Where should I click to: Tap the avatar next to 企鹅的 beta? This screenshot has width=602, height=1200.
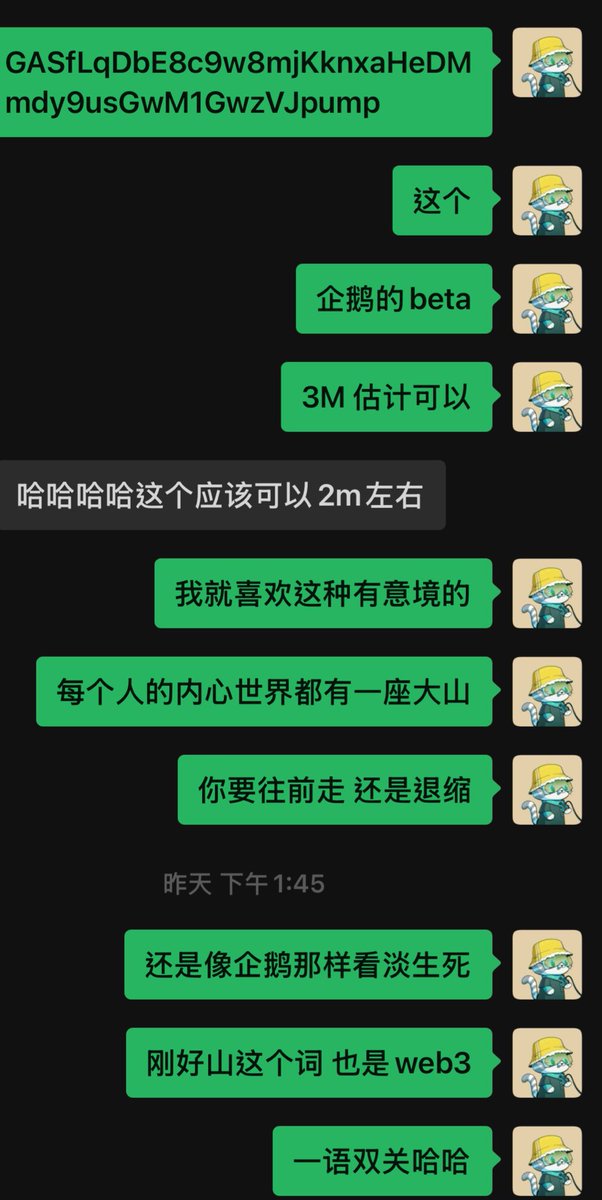pos(546,299)
